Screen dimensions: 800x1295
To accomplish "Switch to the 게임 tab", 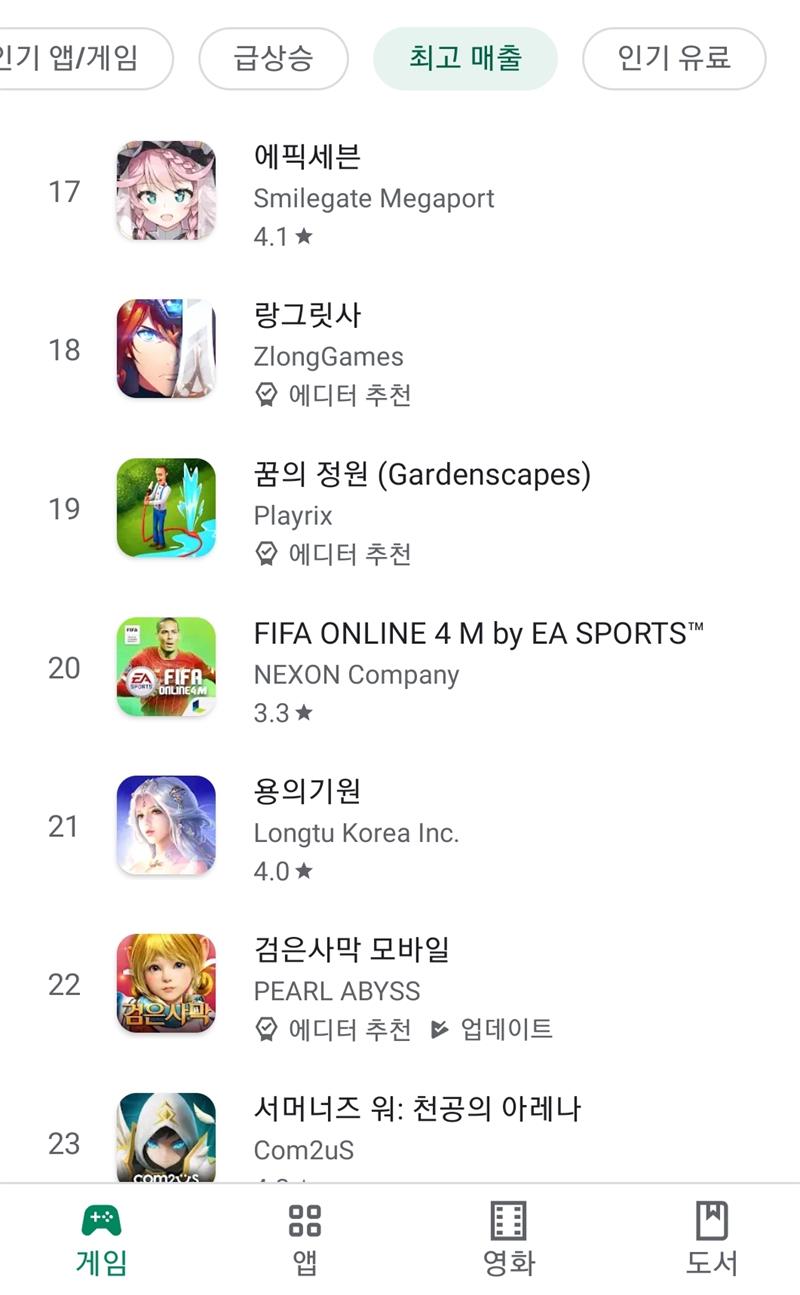I will (x=101, y=1240).
